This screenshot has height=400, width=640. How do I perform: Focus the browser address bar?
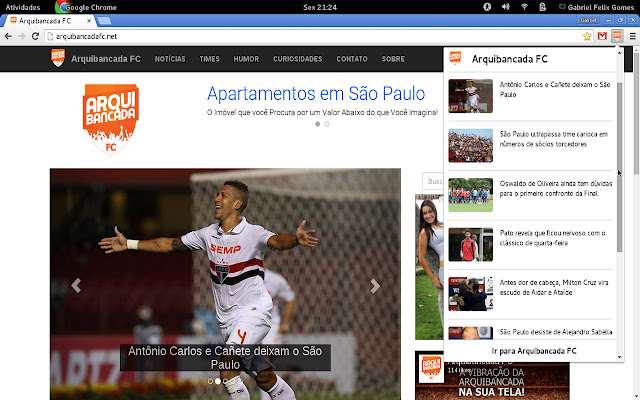300,36
